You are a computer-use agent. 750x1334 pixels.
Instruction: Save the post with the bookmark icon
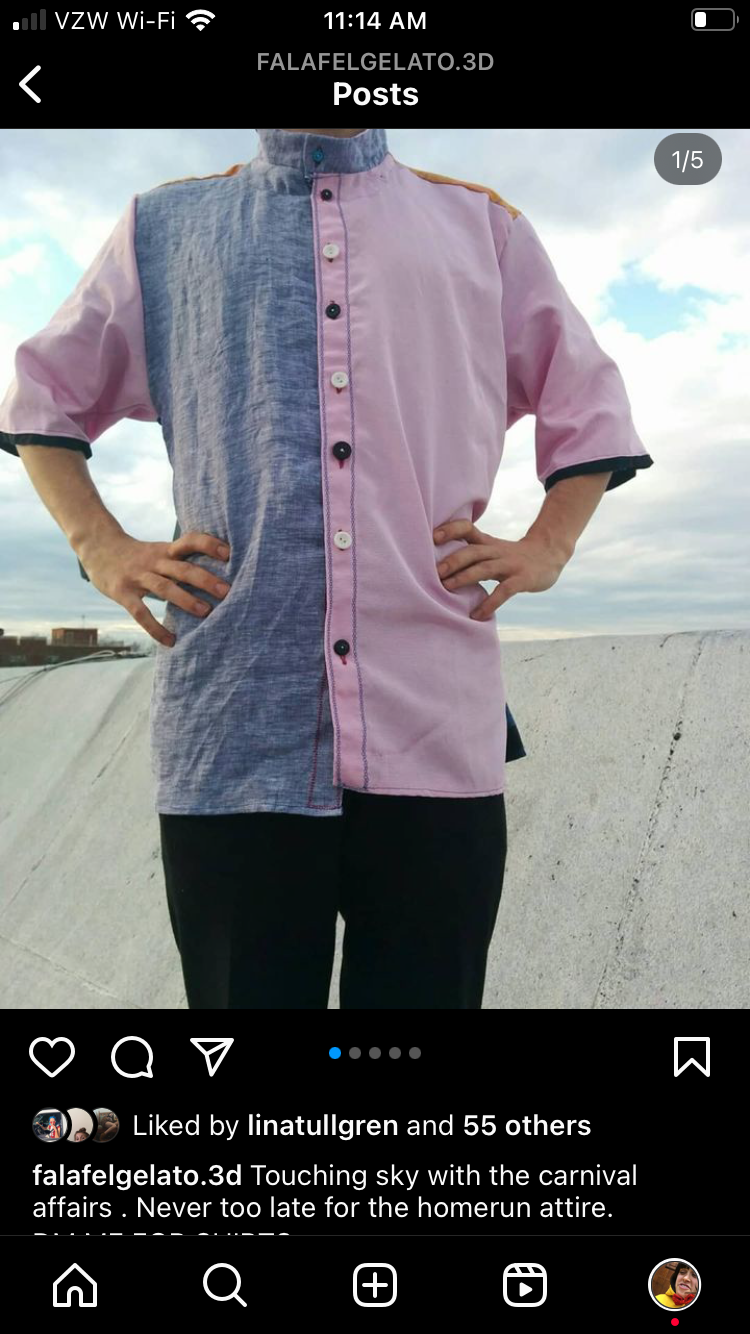[x=692, y=1057]
